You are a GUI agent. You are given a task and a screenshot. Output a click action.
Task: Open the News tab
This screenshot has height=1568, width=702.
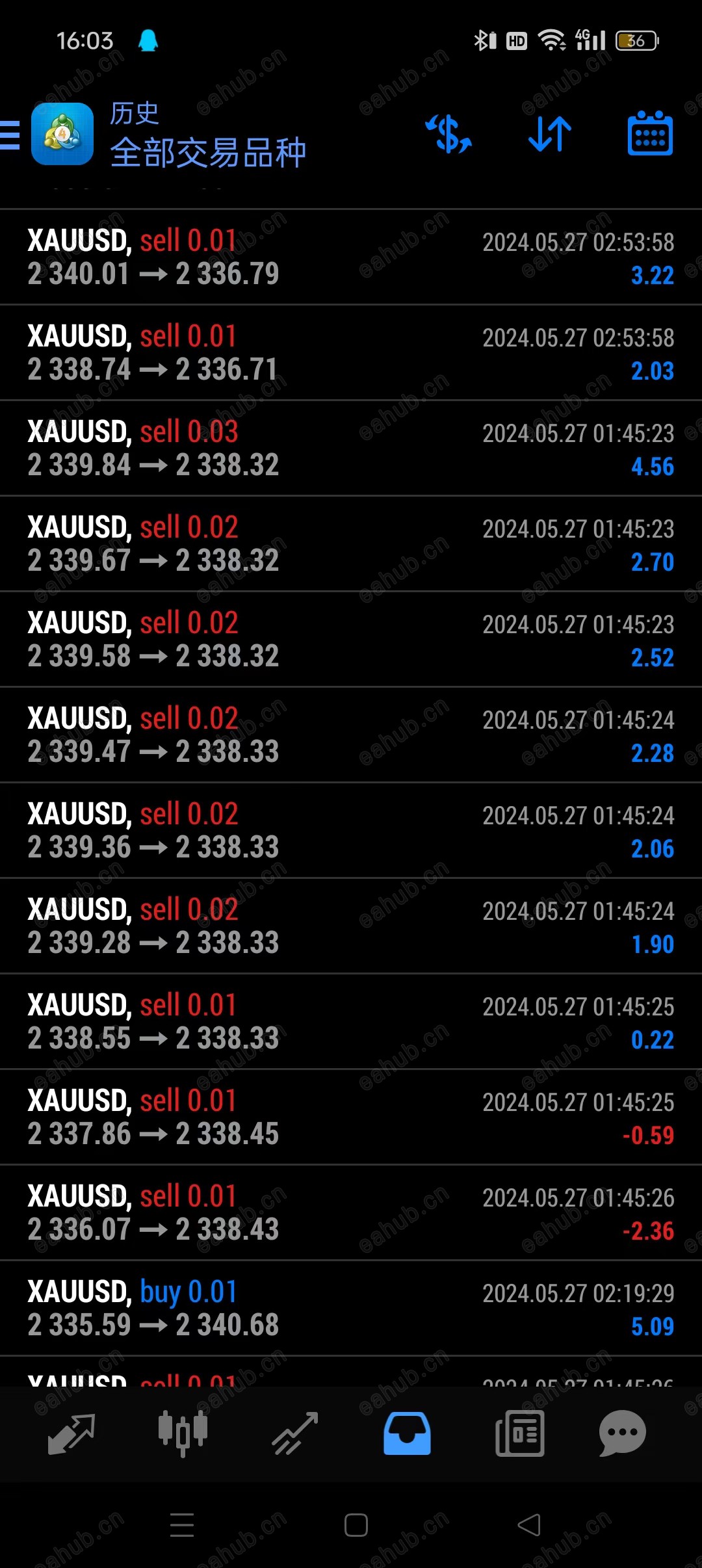click(519, 1433)
